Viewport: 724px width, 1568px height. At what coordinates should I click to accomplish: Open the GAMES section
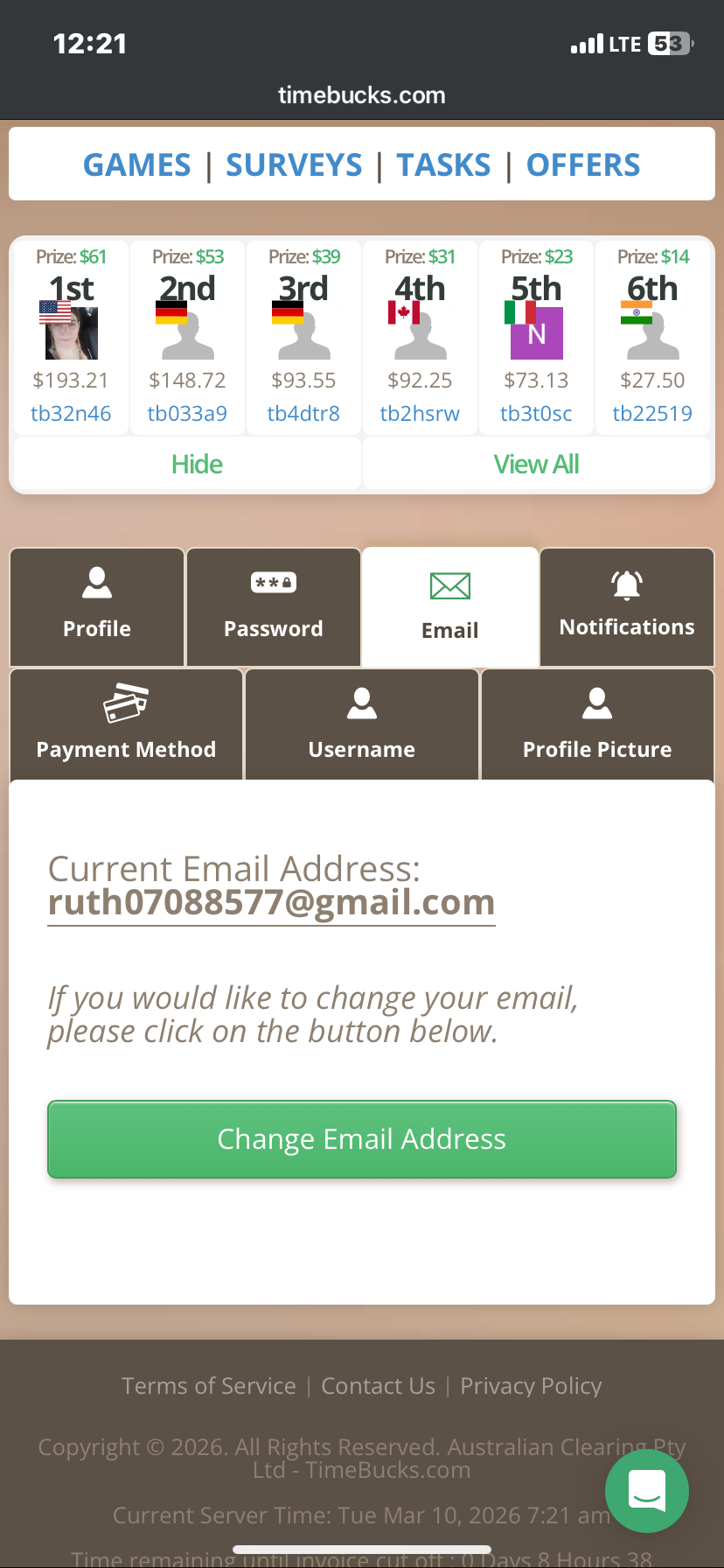[x=136, y=164]
